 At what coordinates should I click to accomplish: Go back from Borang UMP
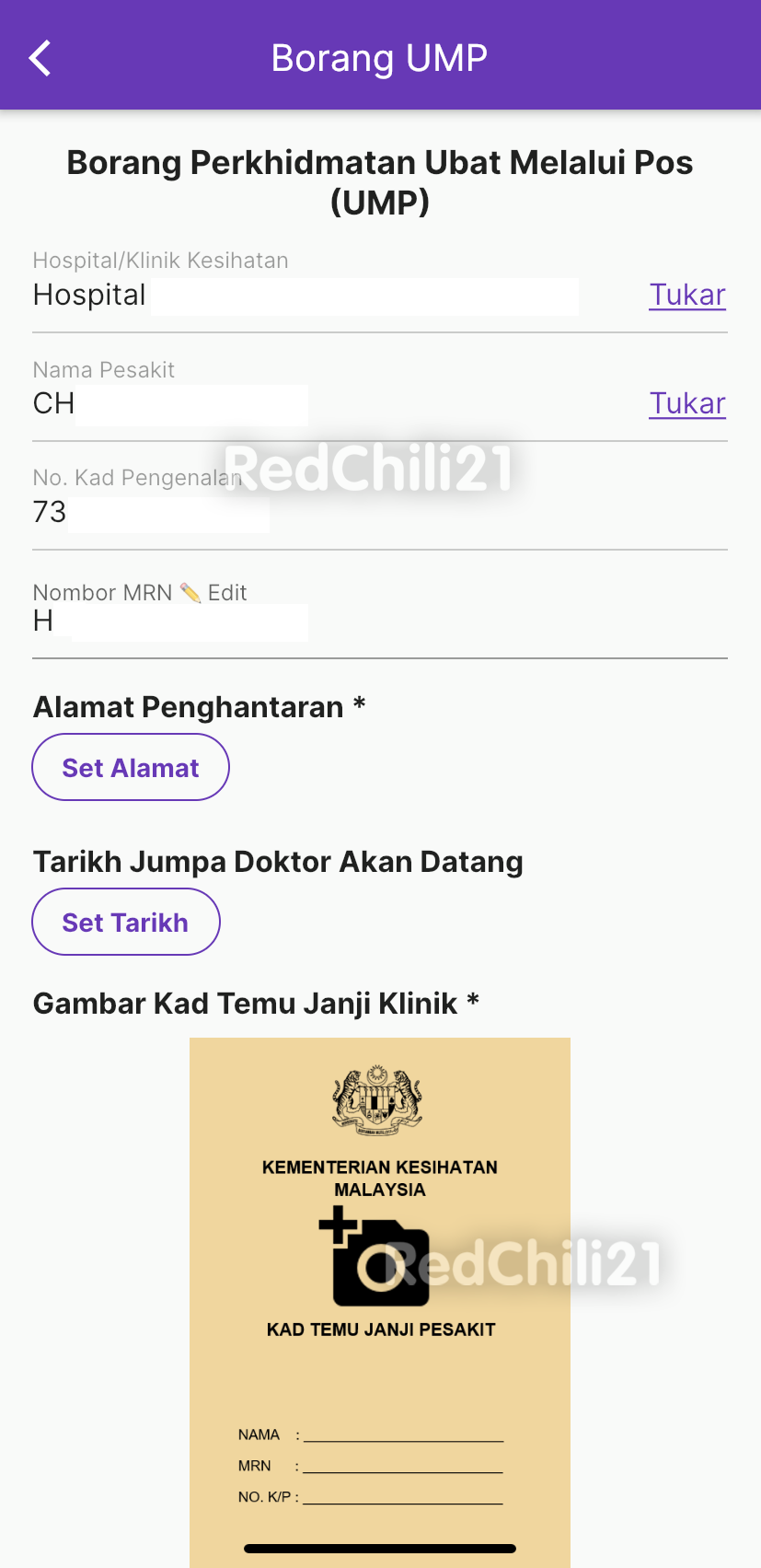tap(40, 58)
